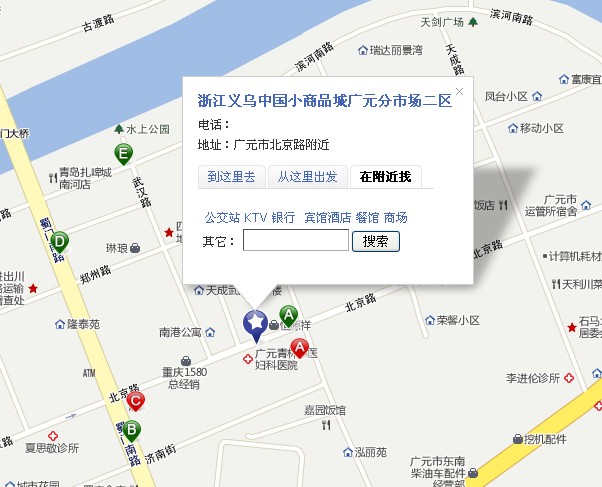Tap the 搜索 button
The width and height of the screenshot is (602, 487).
[376, 241]
